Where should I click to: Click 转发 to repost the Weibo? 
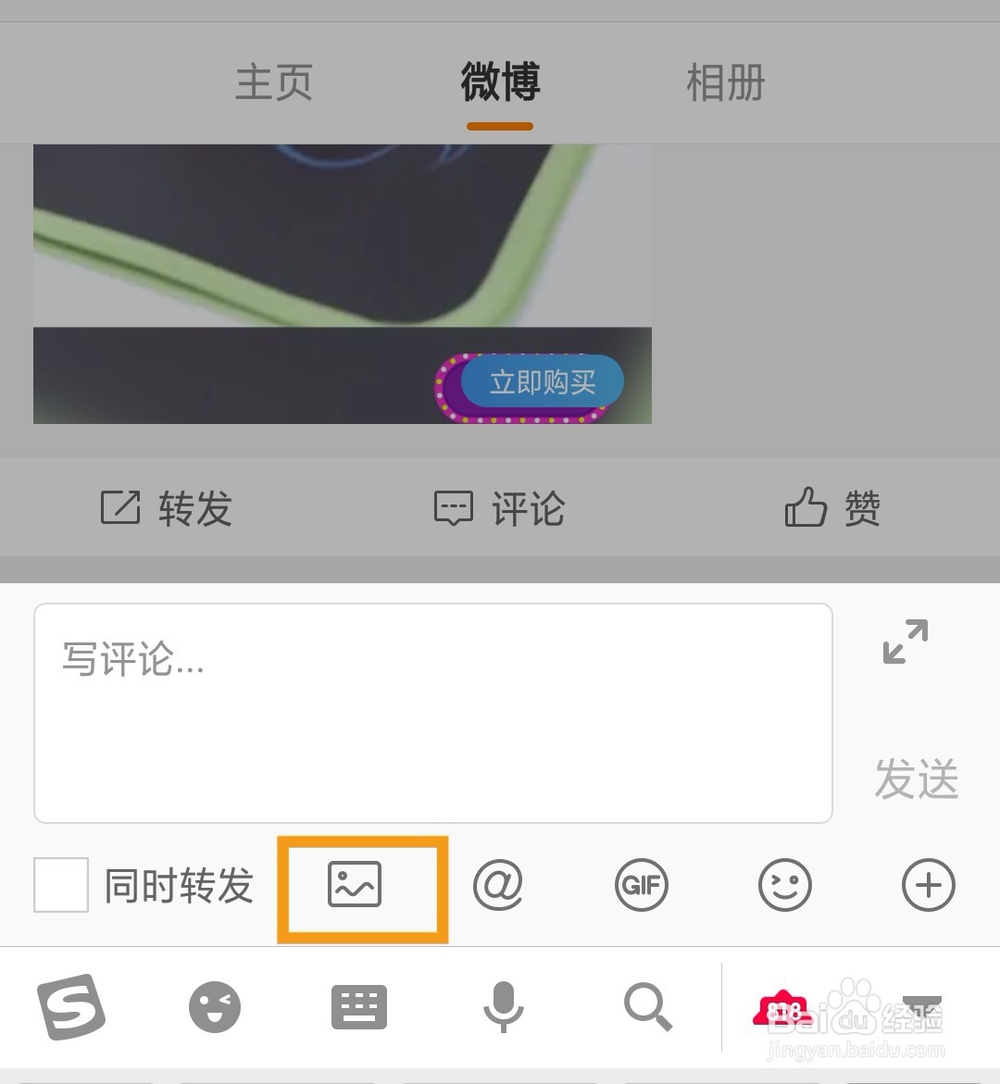tap(163, 510)
